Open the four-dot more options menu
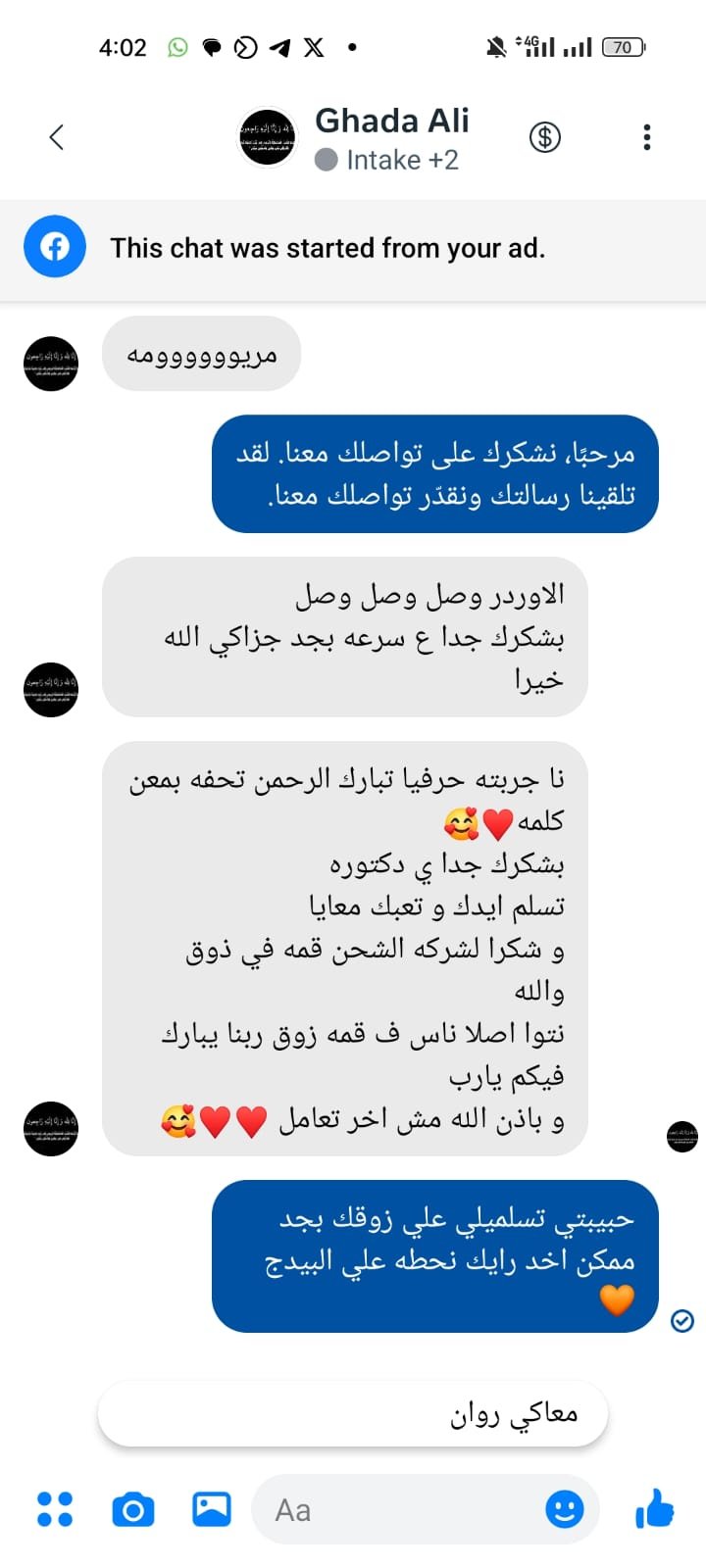 tap(55, 1509)
